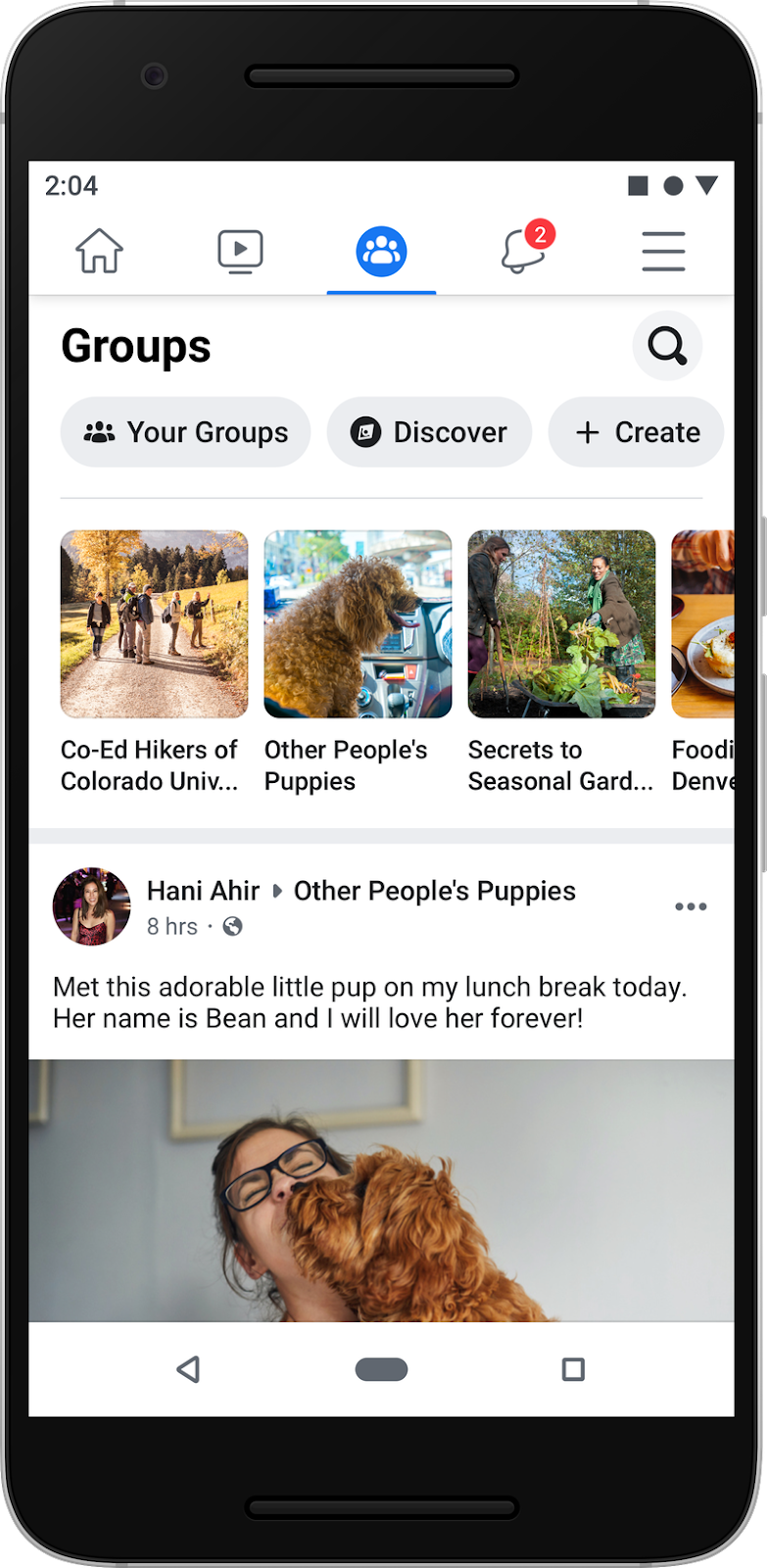Open the Other People's Puppies group card
The height and width of the screenshot is (1568, 767).
[358, 624]
